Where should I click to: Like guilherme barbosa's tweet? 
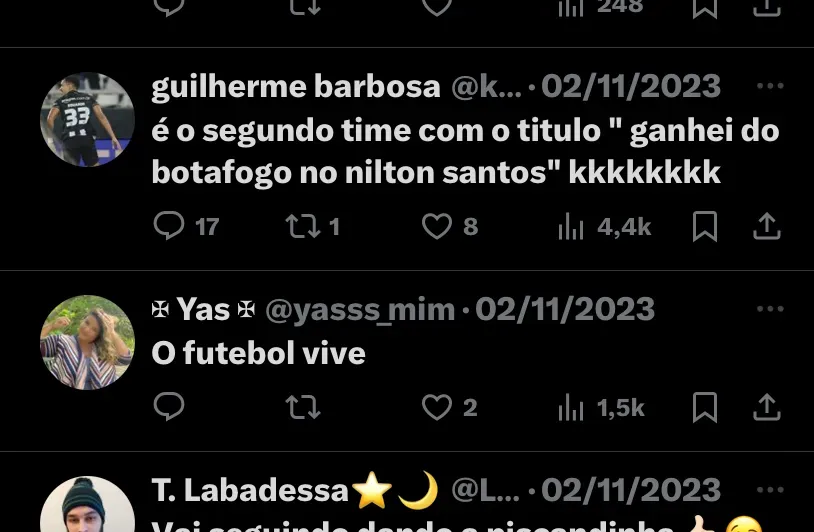[436, 227]
